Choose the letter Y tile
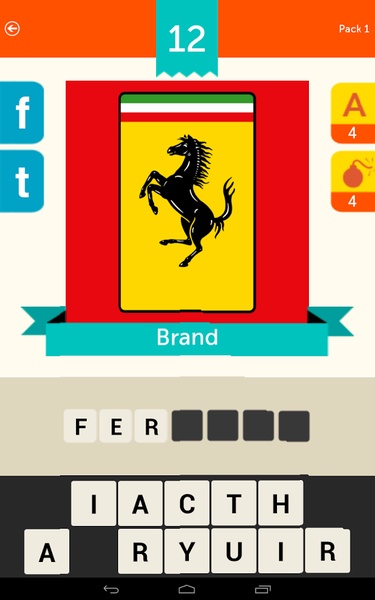Viewport: 375px width, 600px height. point(187,551)
